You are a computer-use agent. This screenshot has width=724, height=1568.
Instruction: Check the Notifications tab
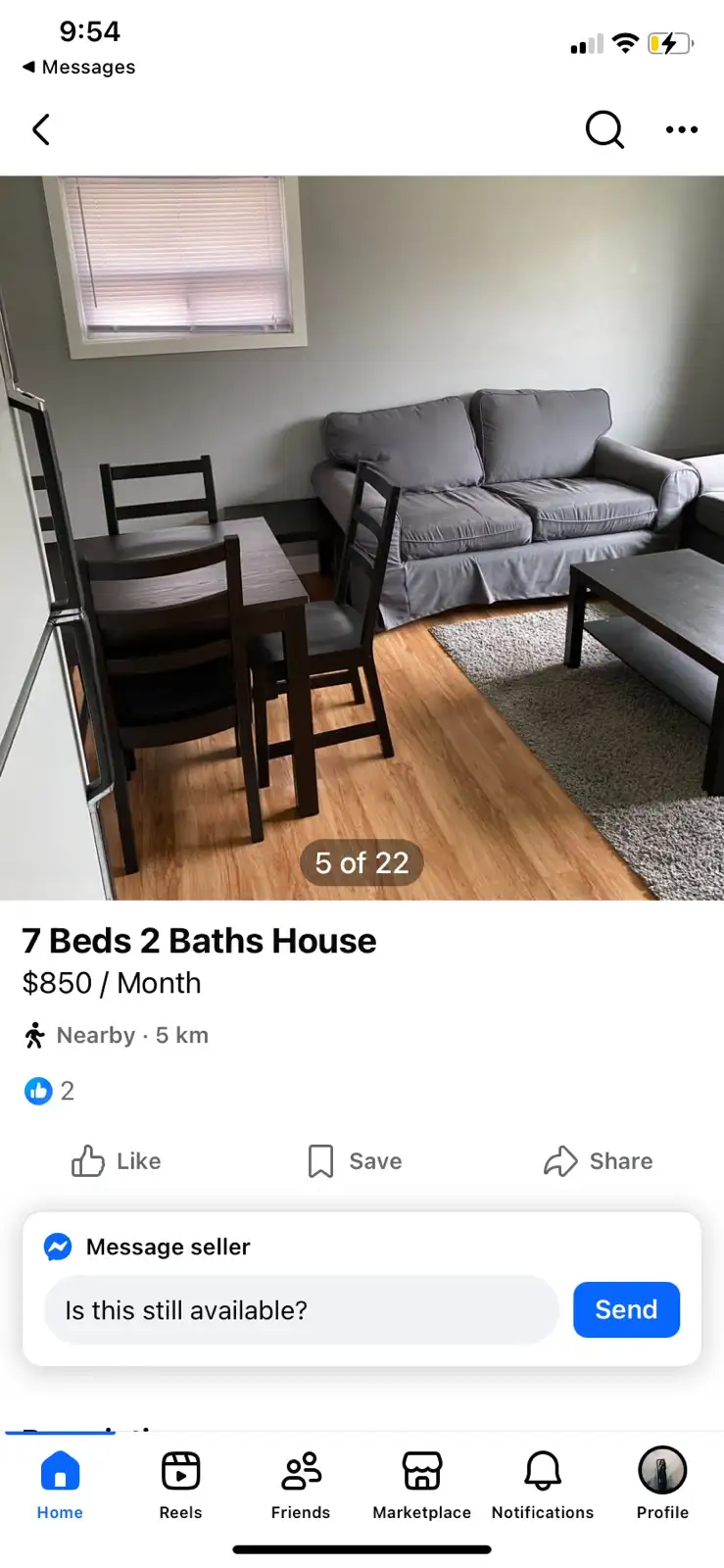pos(542,1485)
